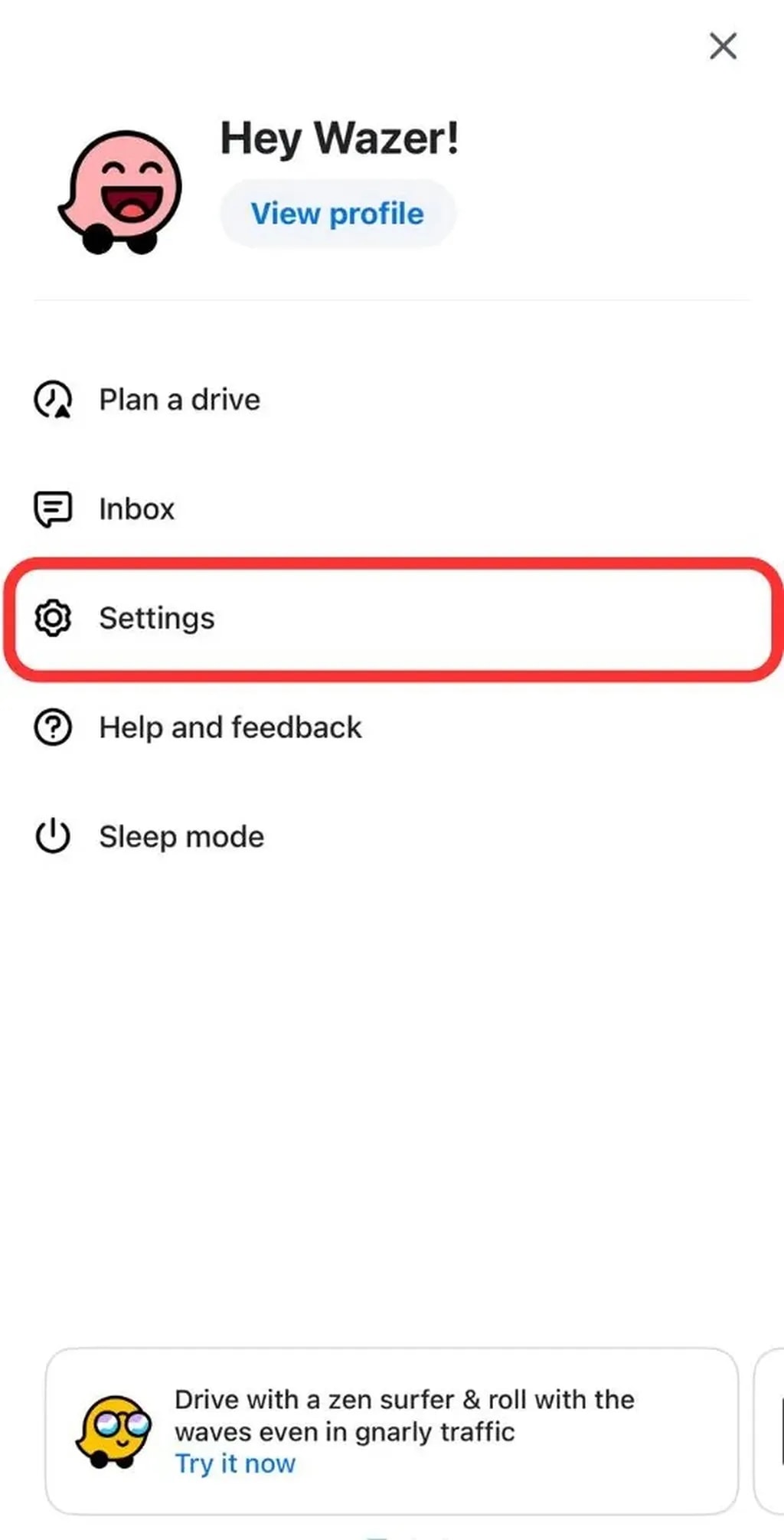Close the Waze menu
The image size is (784, 1540).
[723, 46]
